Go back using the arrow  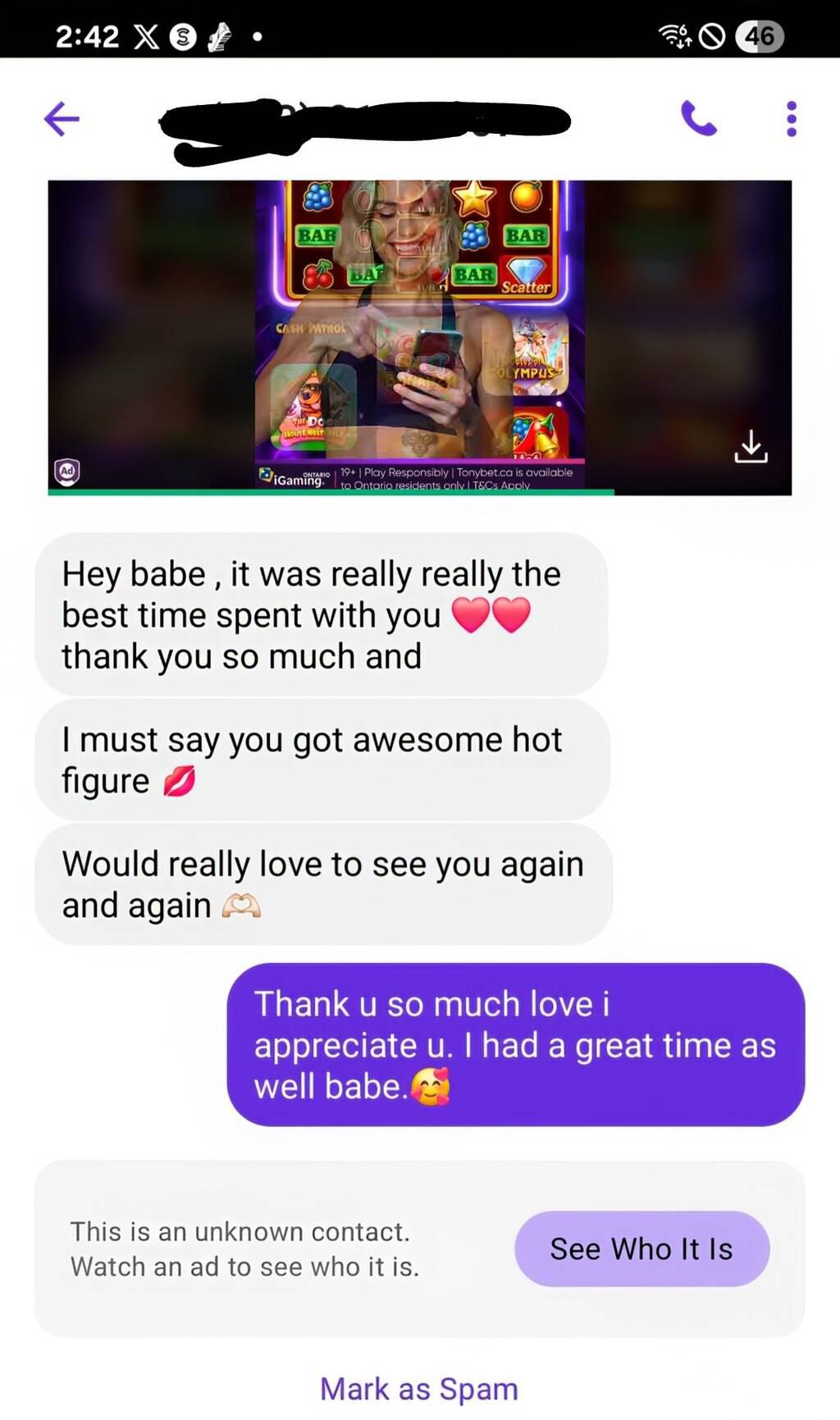(62, 119)
